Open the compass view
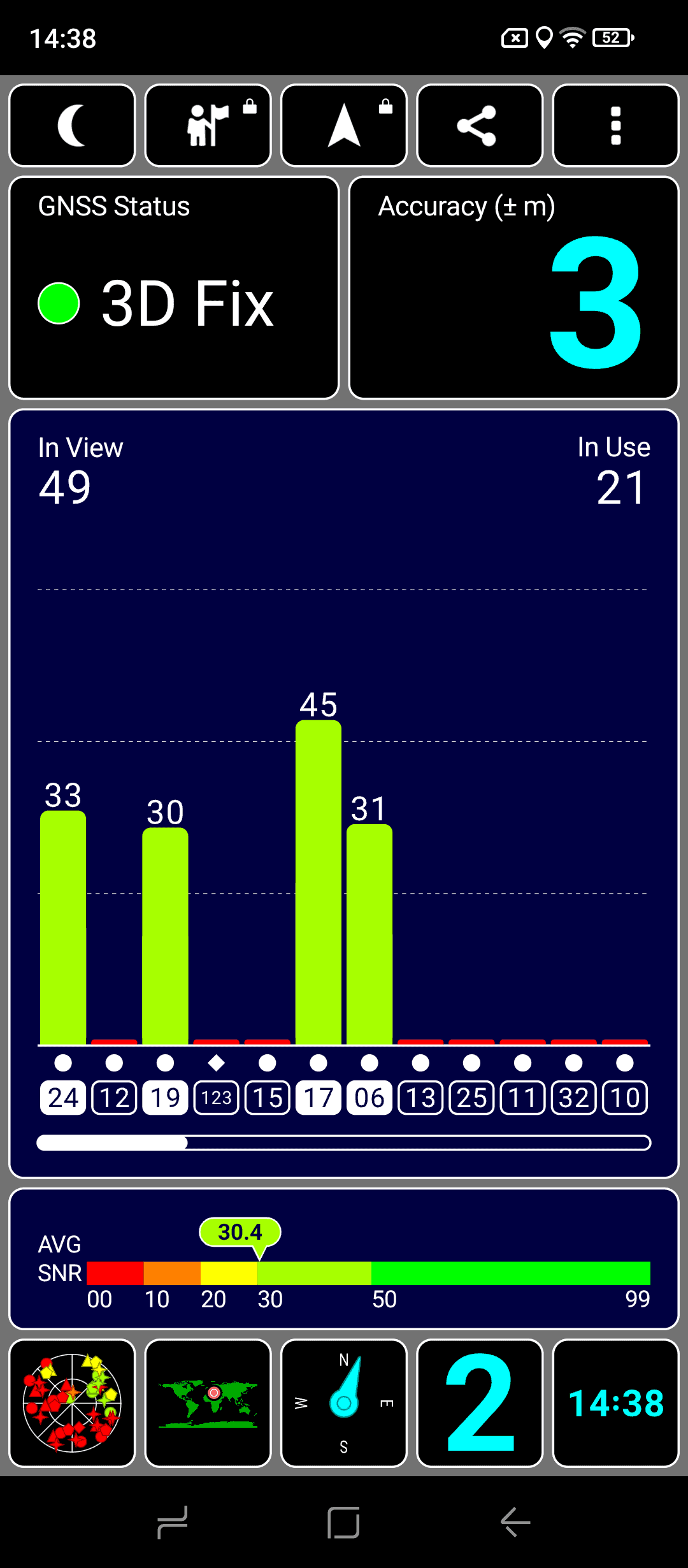688x1568 pixels. click(x=344, y=1403)
